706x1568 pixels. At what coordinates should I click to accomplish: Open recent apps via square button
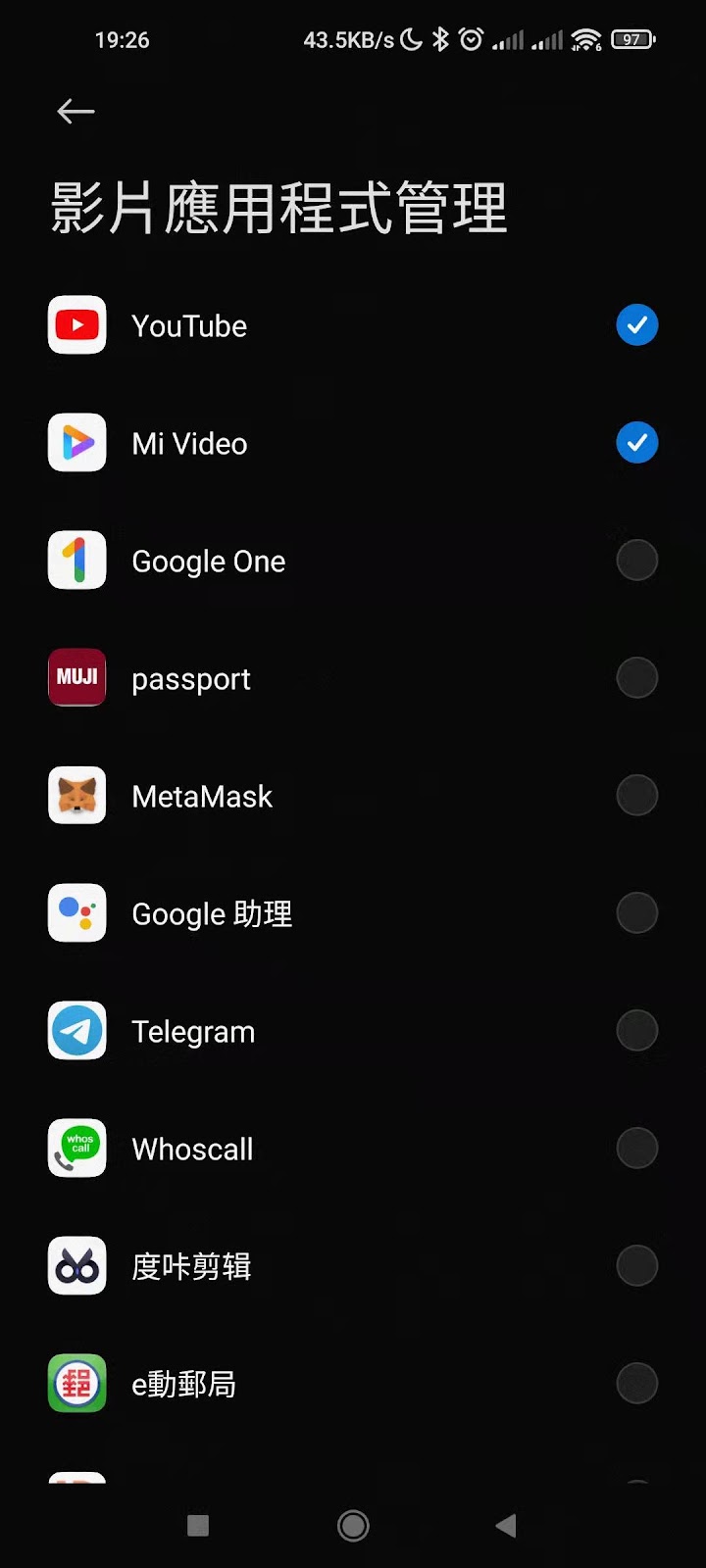tap(198, 1525)
